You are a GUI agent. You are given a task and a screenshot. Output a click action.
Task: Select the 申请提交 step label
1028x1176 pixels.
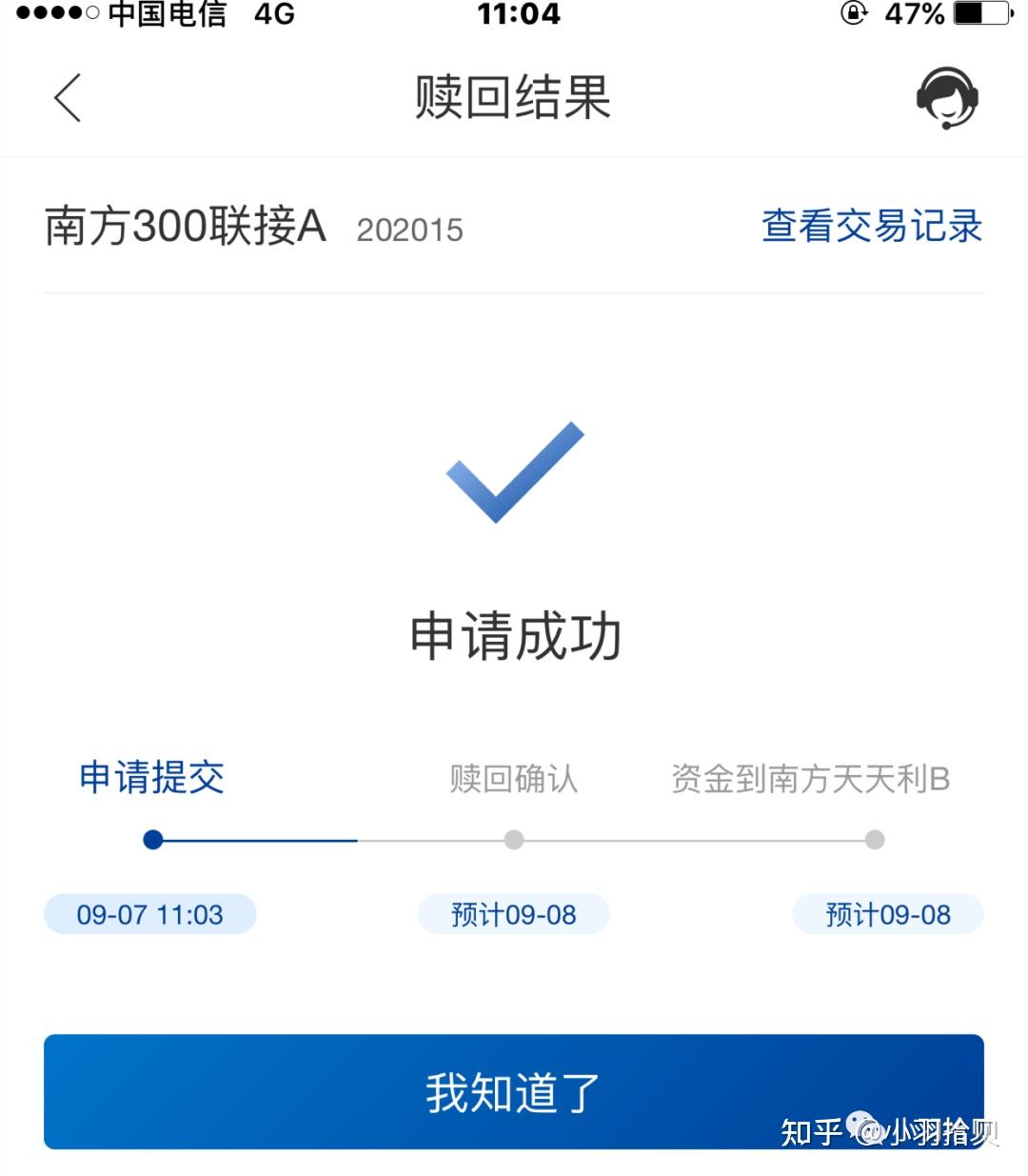[152, 778]
